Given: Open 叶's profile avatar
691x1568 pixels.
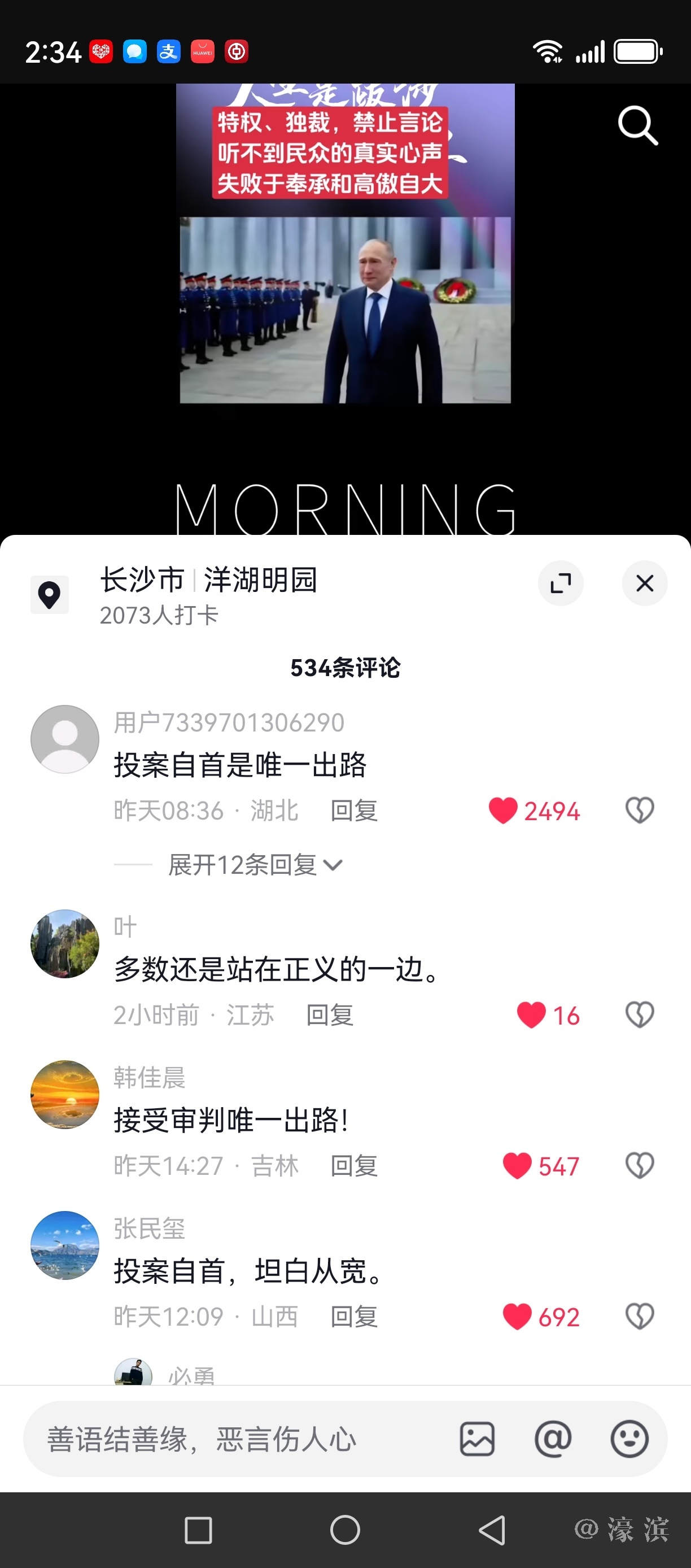Looking at the screenshot, I should click(64, 943).
